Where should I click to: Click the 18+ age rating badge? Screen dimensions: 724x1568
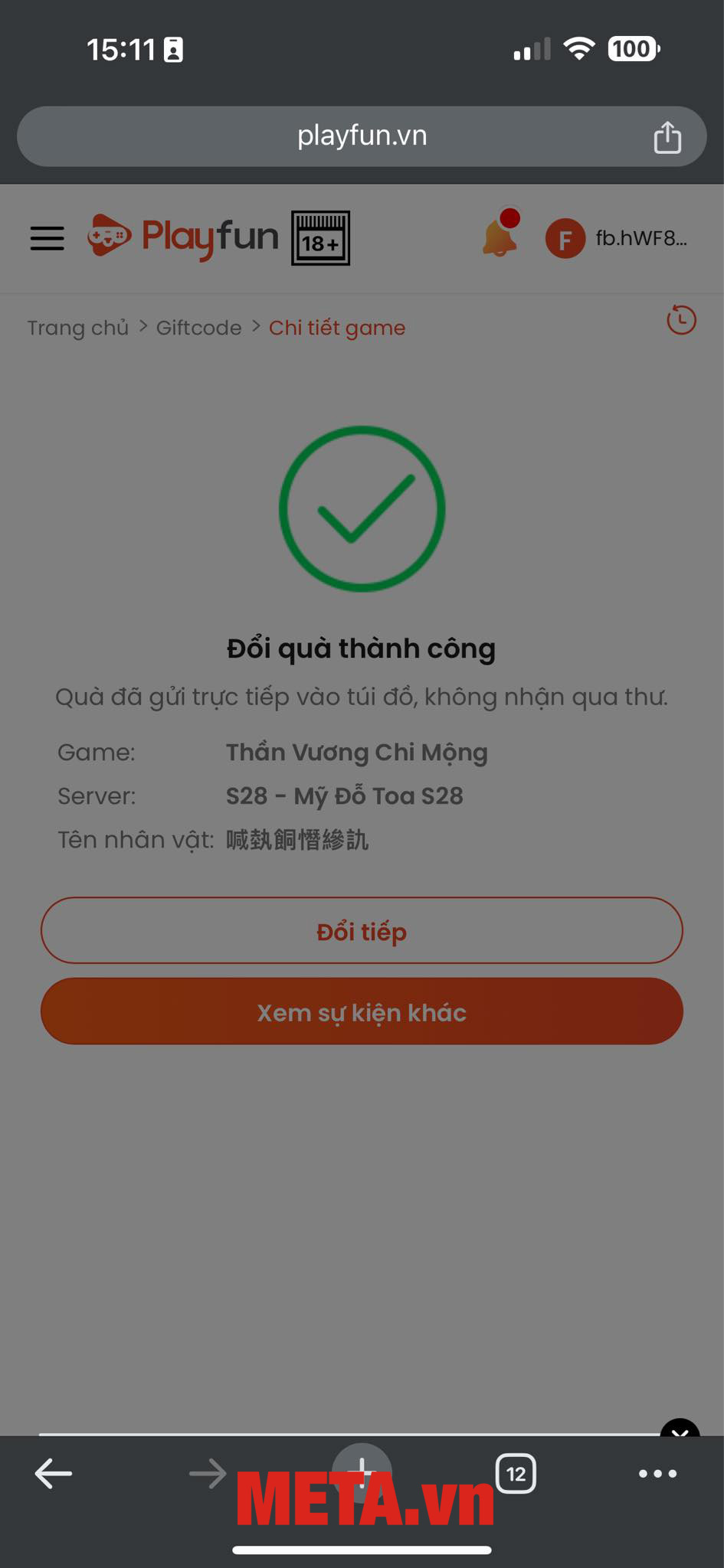point(321,238)
